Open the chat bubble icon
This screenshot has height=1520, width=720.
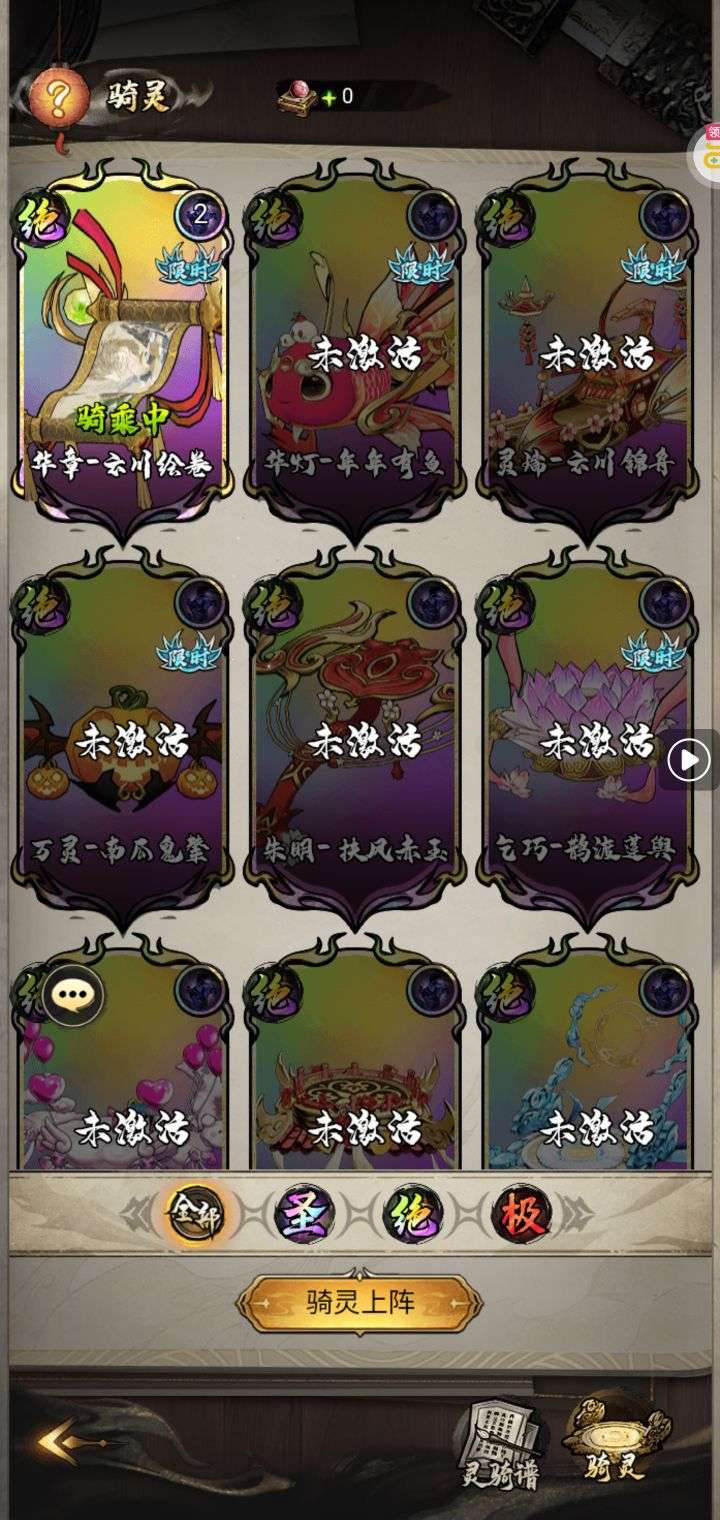coord(73,995)
